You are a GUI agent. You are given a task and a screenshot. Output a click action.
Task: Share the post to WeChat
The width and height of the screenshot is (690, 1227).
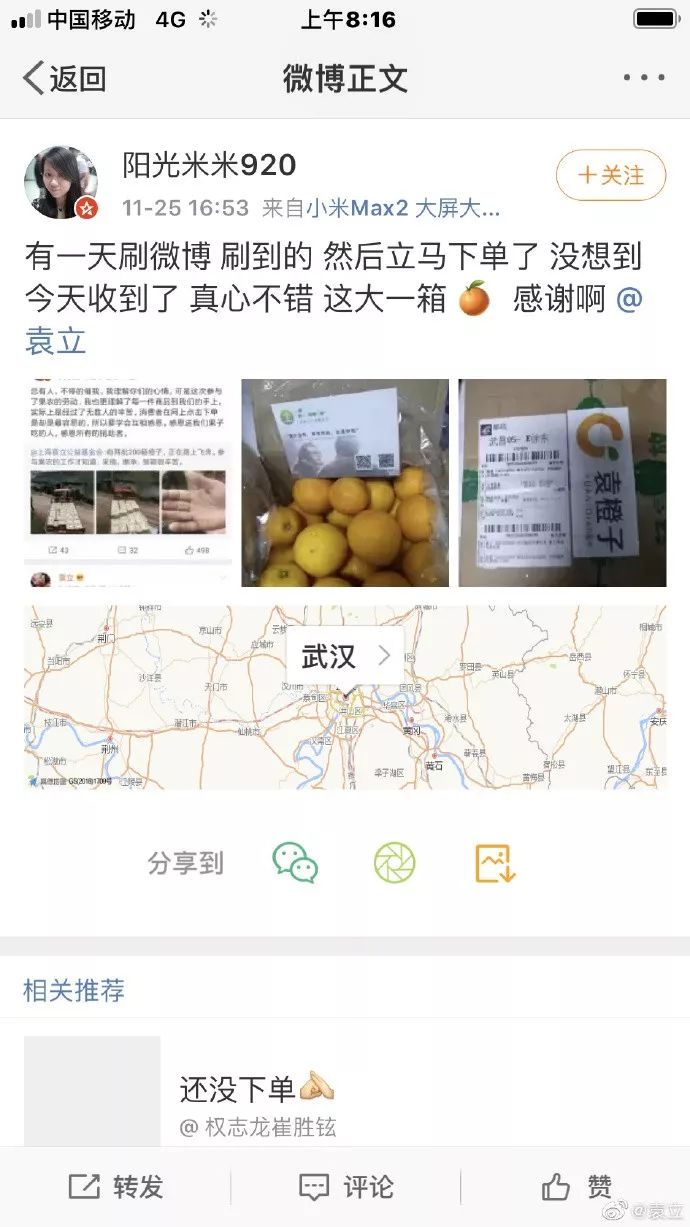point(295,862)
